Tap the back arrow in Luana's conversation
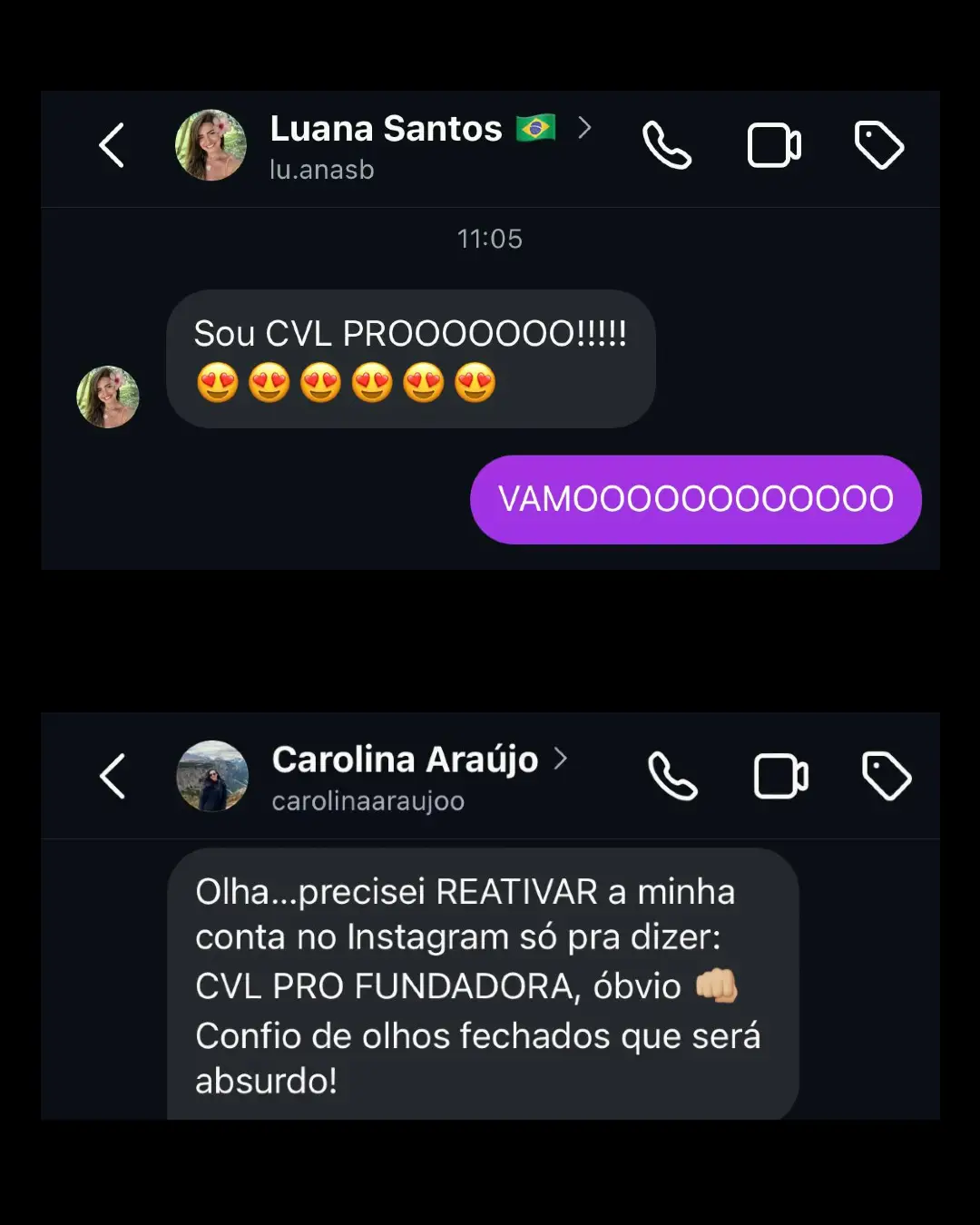Screen dimensions: 980x1225 pos(112,145)
